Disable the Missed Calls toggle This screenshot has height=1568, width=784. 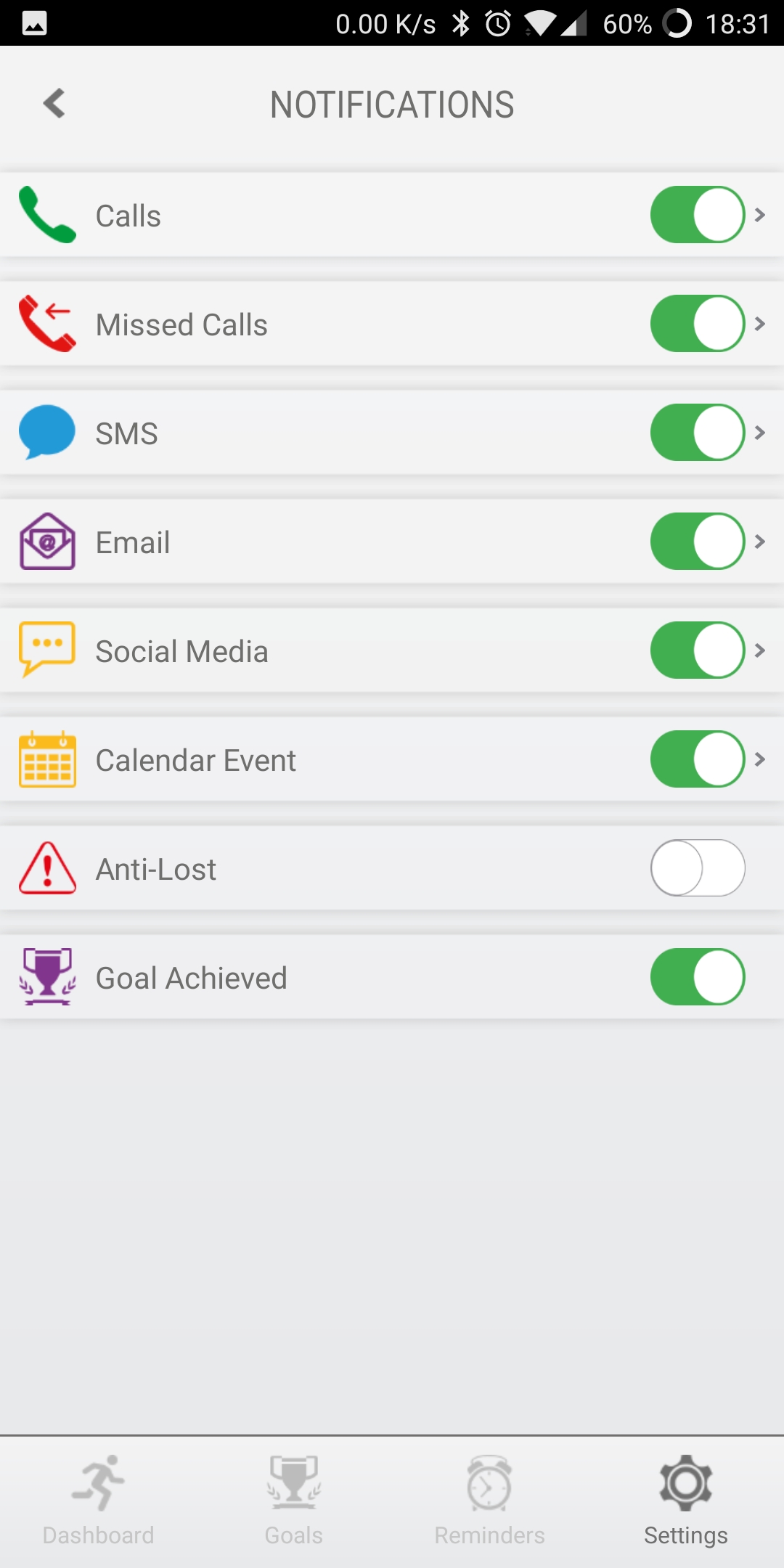click(x=698, y=324)
